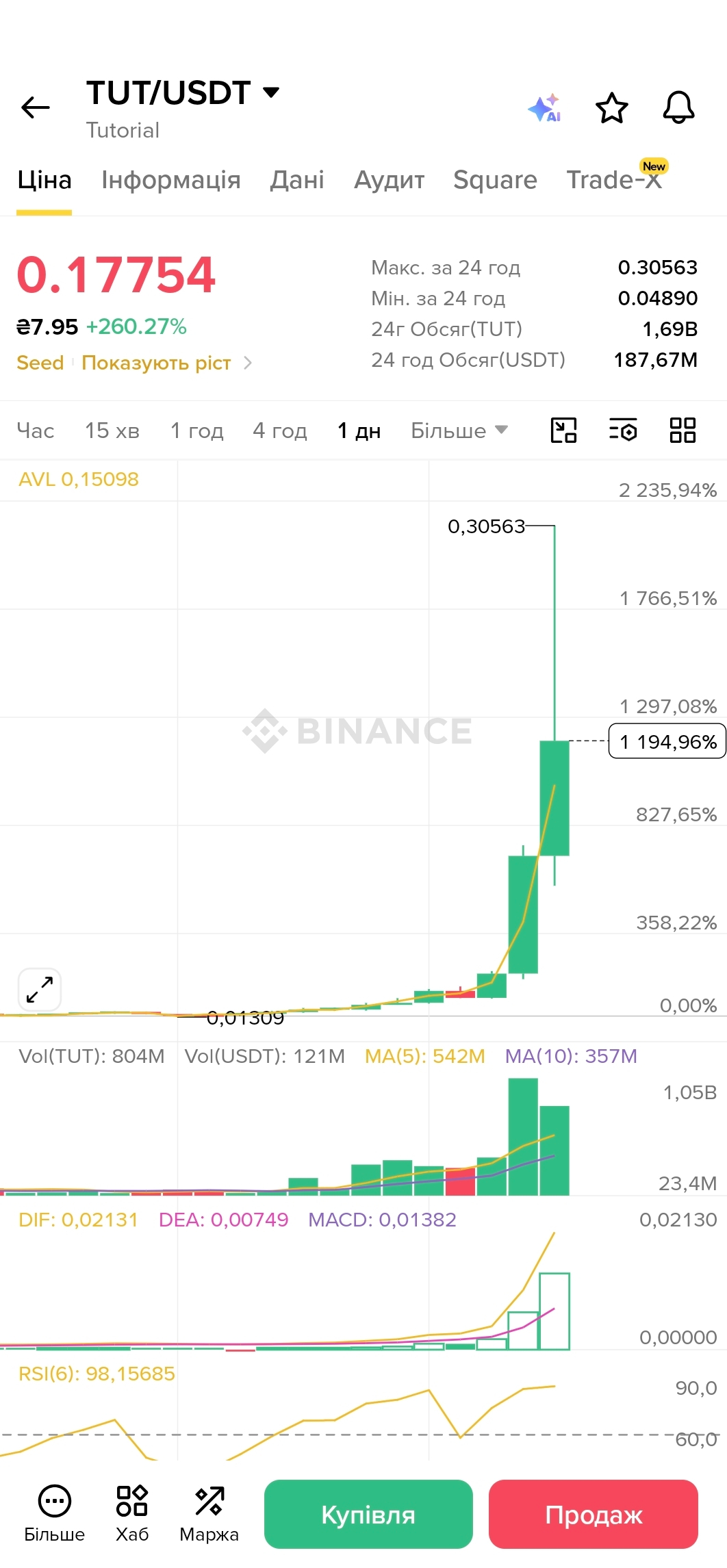This screenshot has height=1568, width=727.
Task: Select the 1 год timeframe
Action: point(197,430)
